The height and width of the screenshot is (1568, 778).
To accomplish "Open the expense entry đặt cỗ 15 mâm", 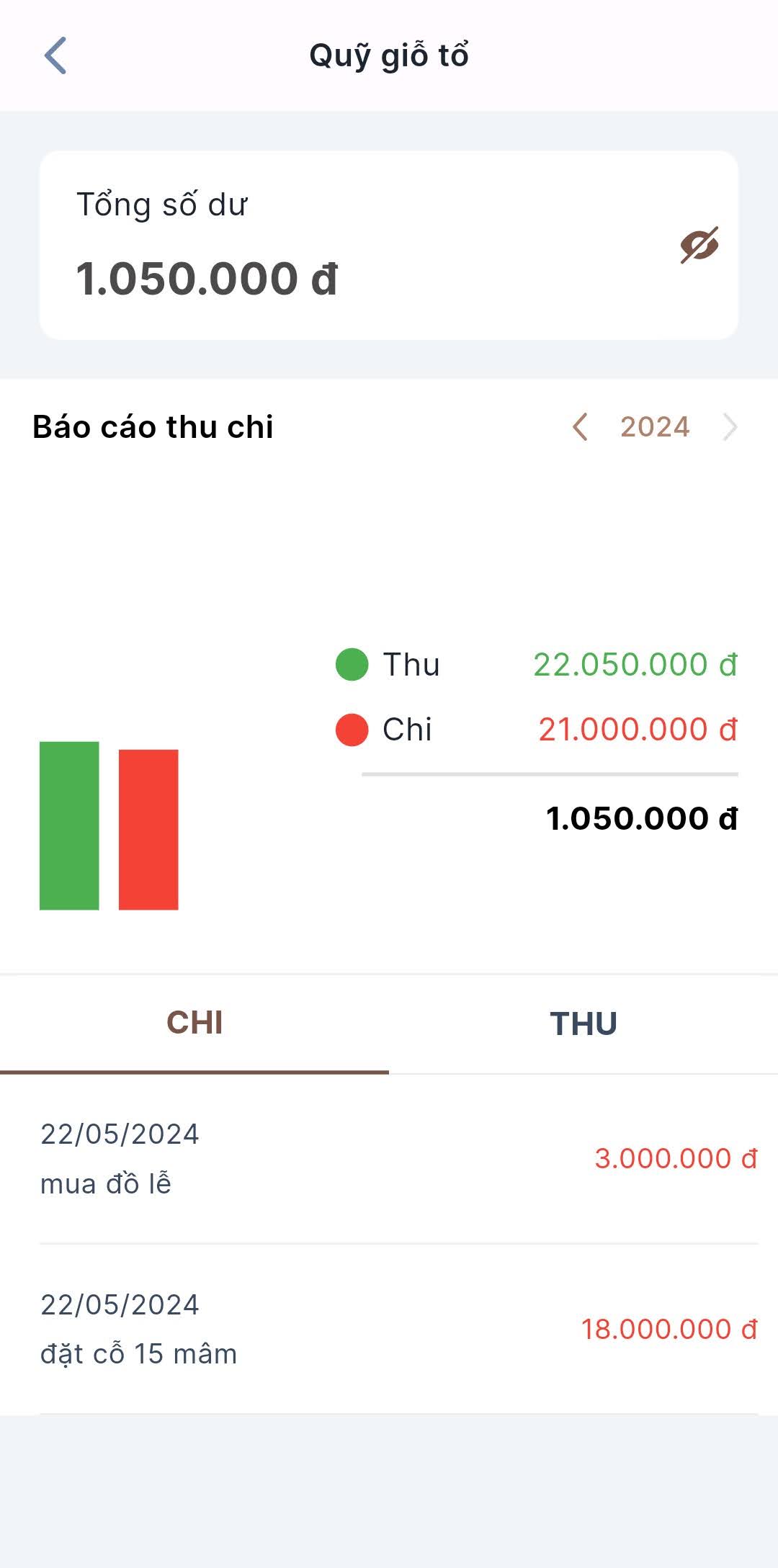I will 399,1329.
